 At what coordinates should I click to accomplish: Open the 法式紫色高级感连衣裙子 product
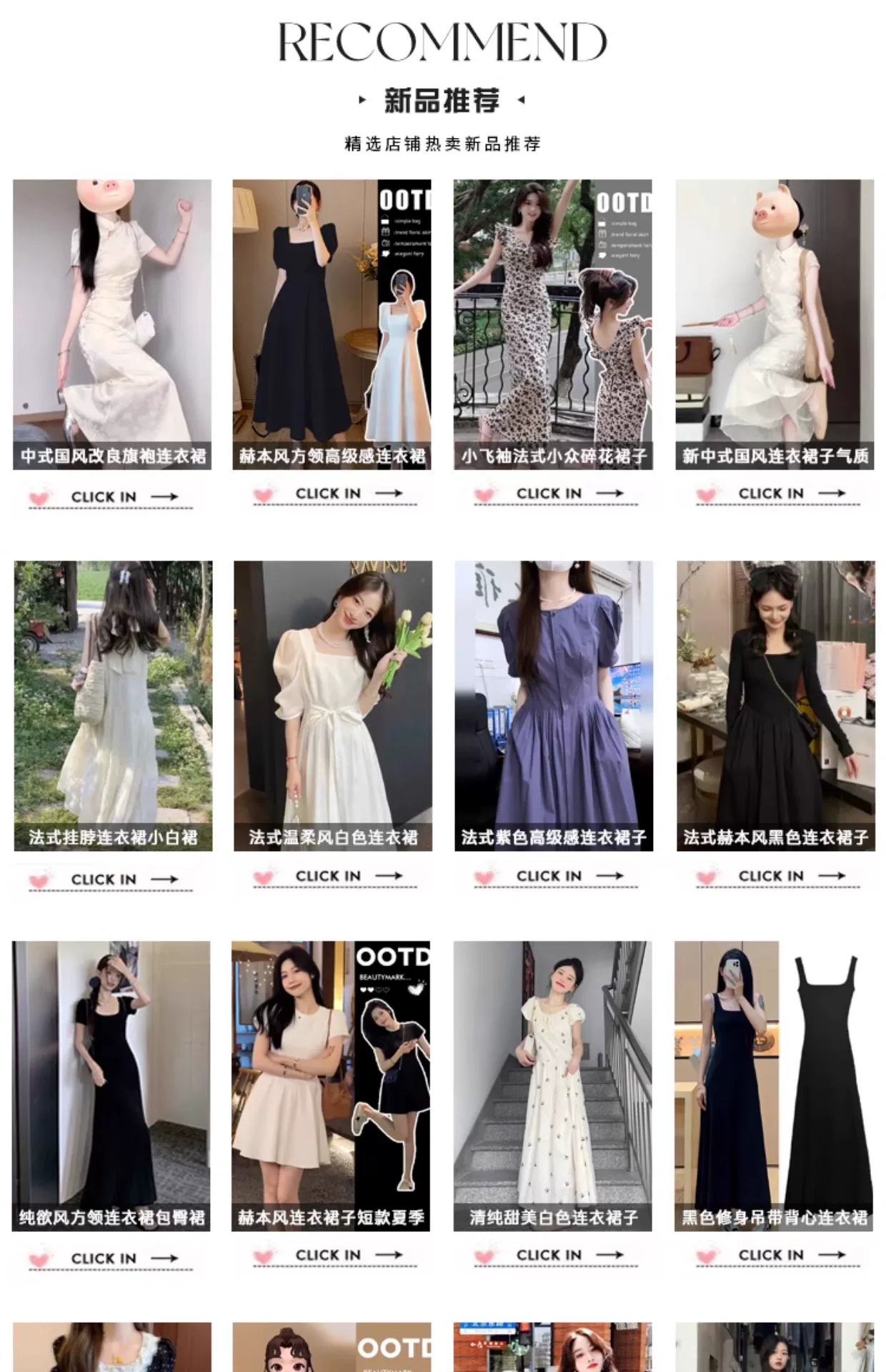554,705
